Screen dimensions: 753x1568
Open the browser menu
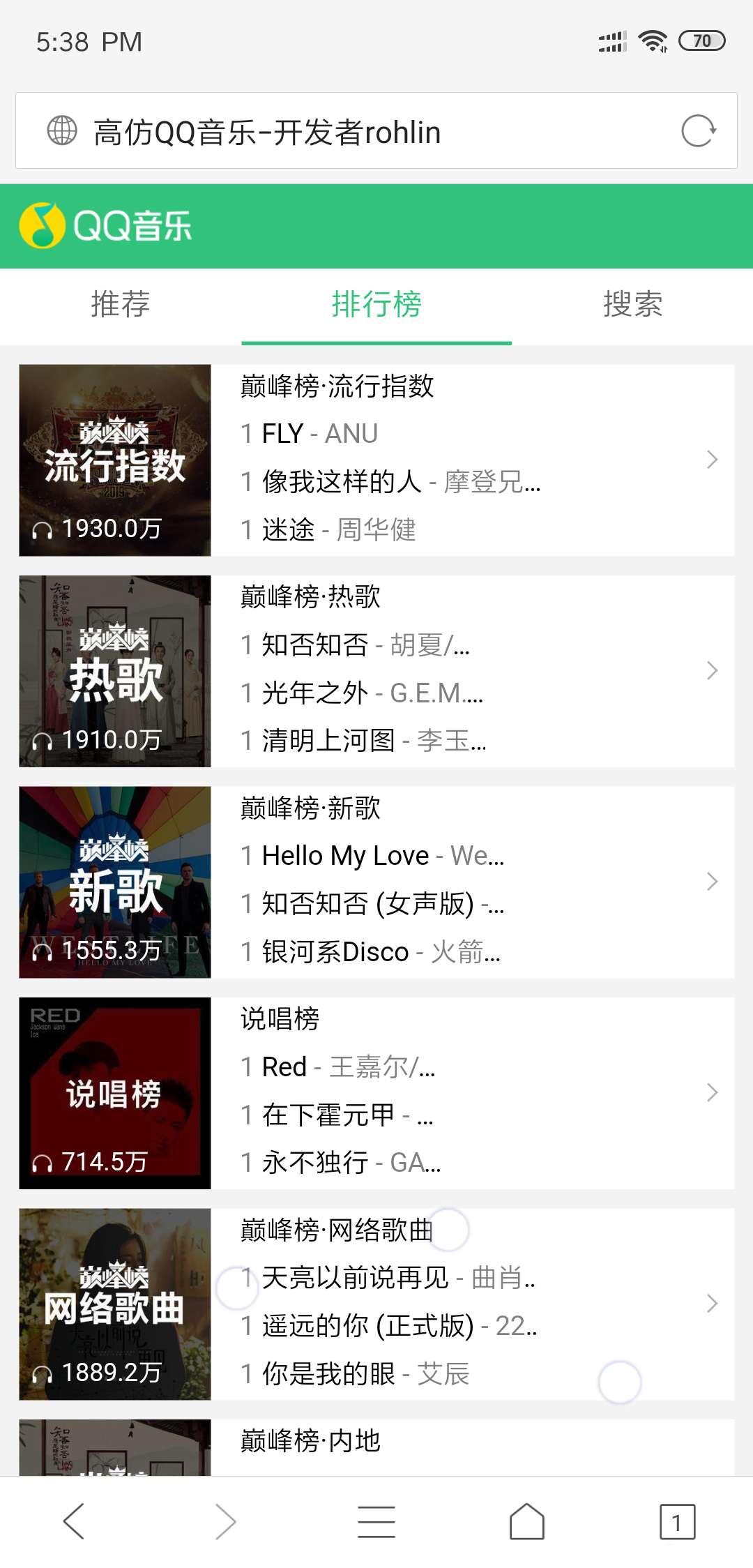[376, 1521]
